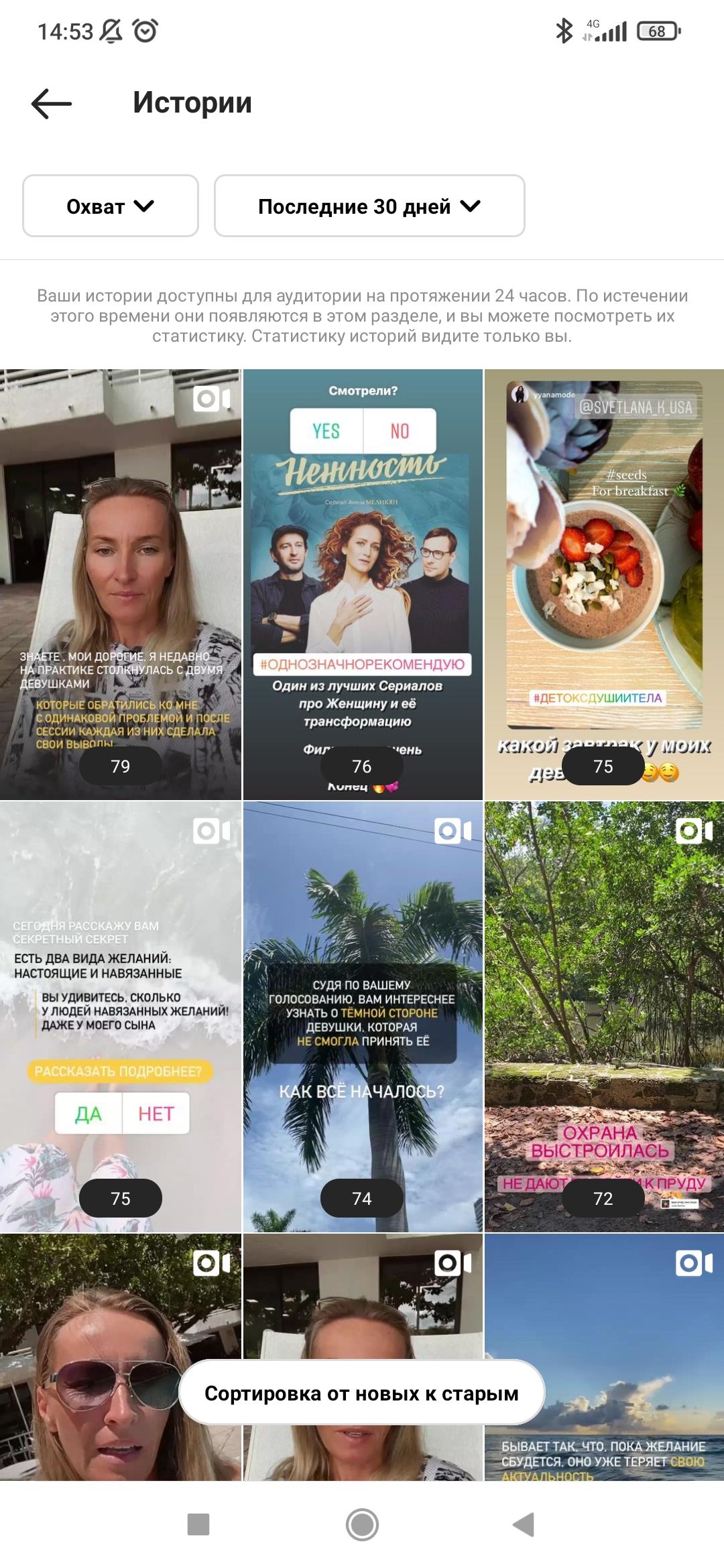The width and height of the screenshot is (724, 1568).
Task: Open the system recent apps view
Action: (x=198, y=1524)
